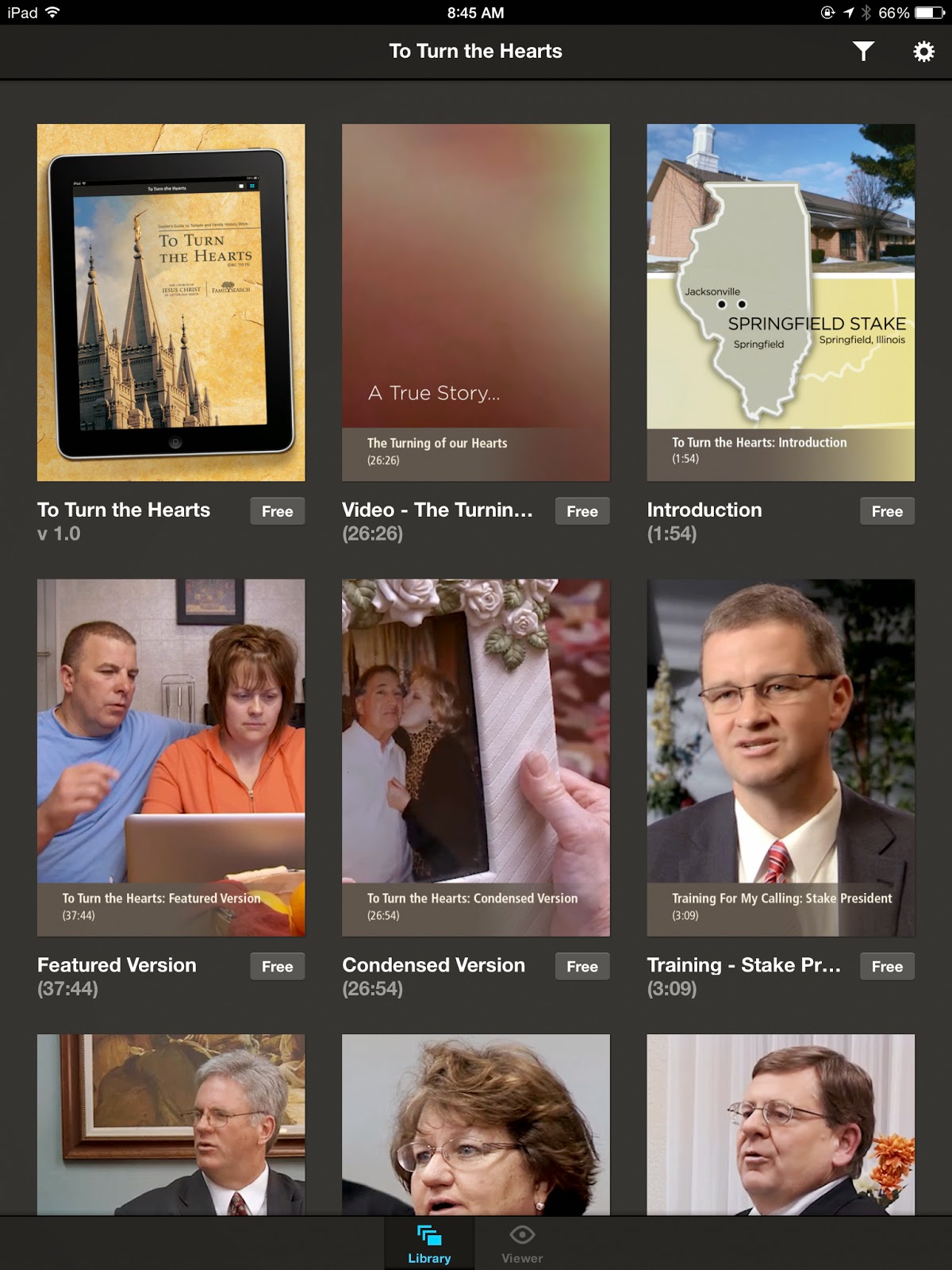Get the free Video - The Turning item
952x1270 pixels.
(582, 511)
